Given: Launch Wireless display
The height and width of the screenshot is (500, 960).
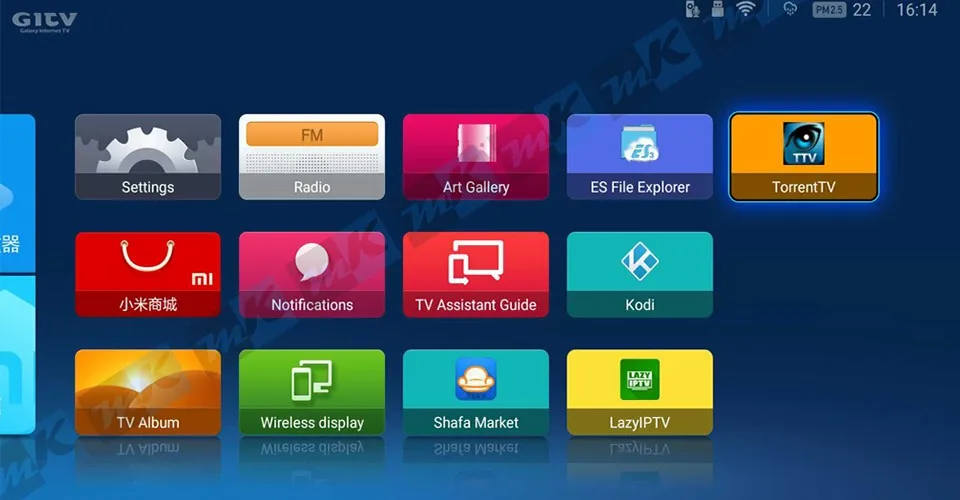Looking at the screenshot, I should click(x=312, y=392).
